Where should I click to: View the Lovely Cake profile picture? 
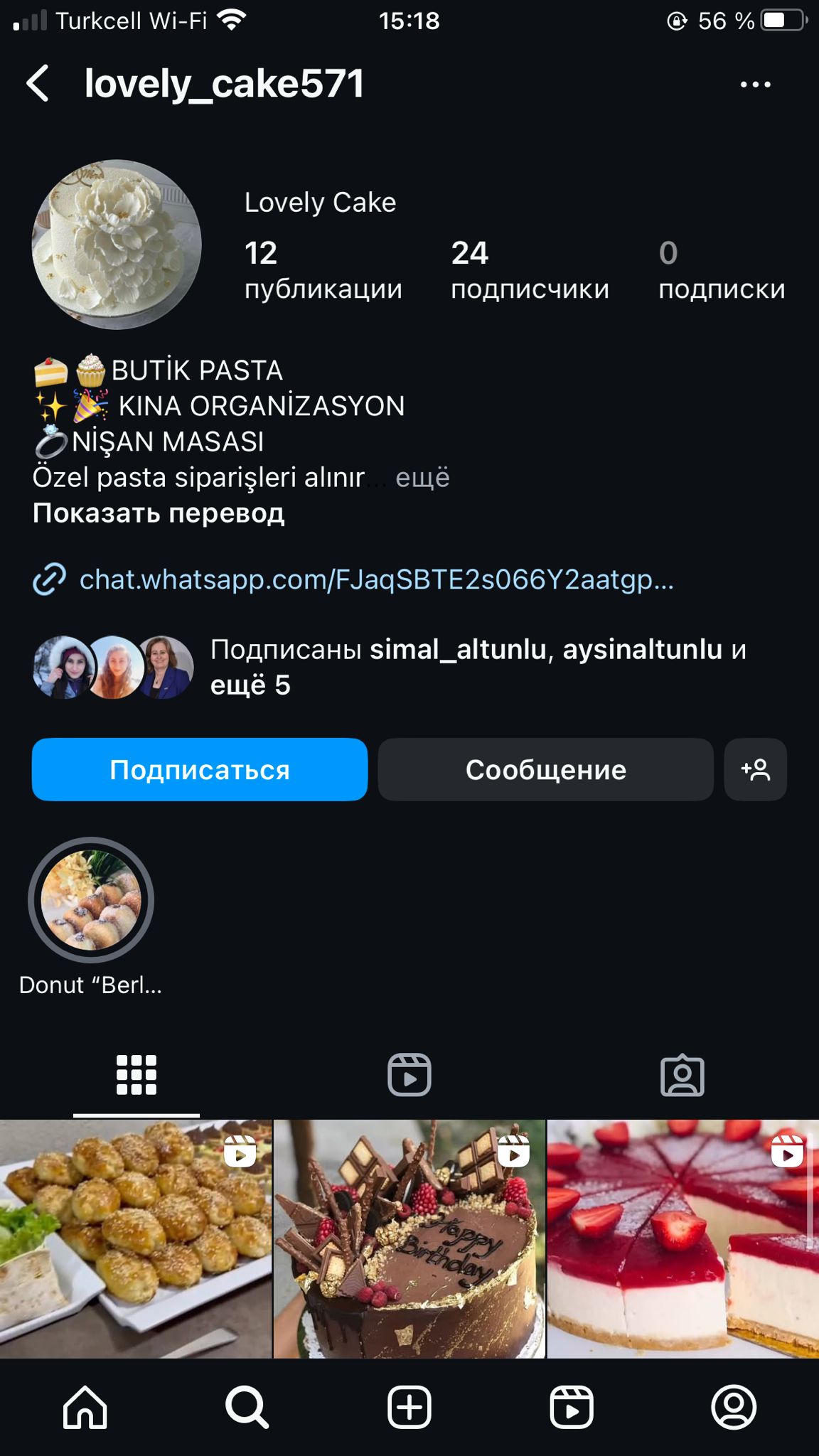117,245
